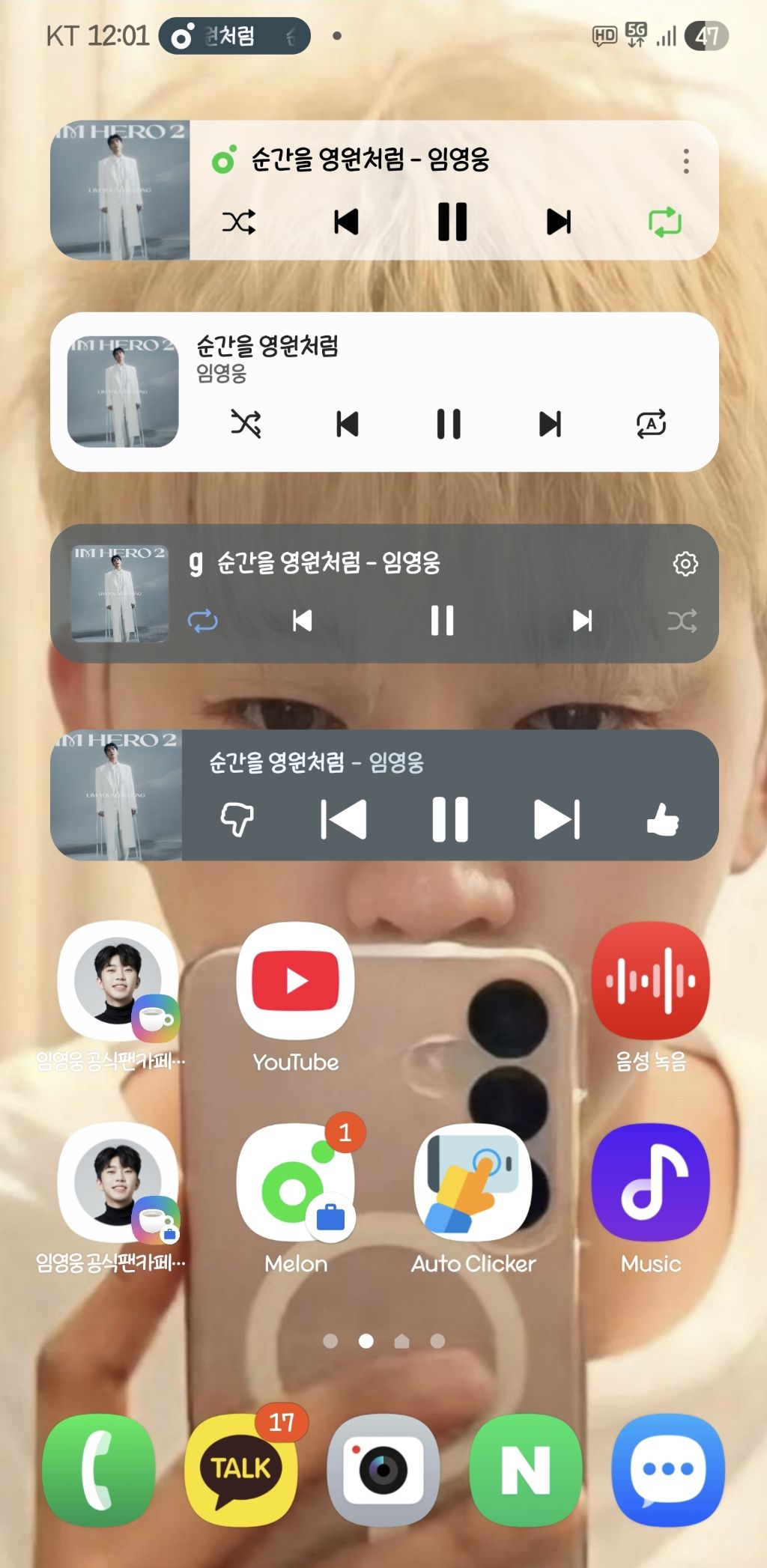Screen dimensions: 767x1568
Task: Open the Messages app
Action: click(x=668, y=1469)
